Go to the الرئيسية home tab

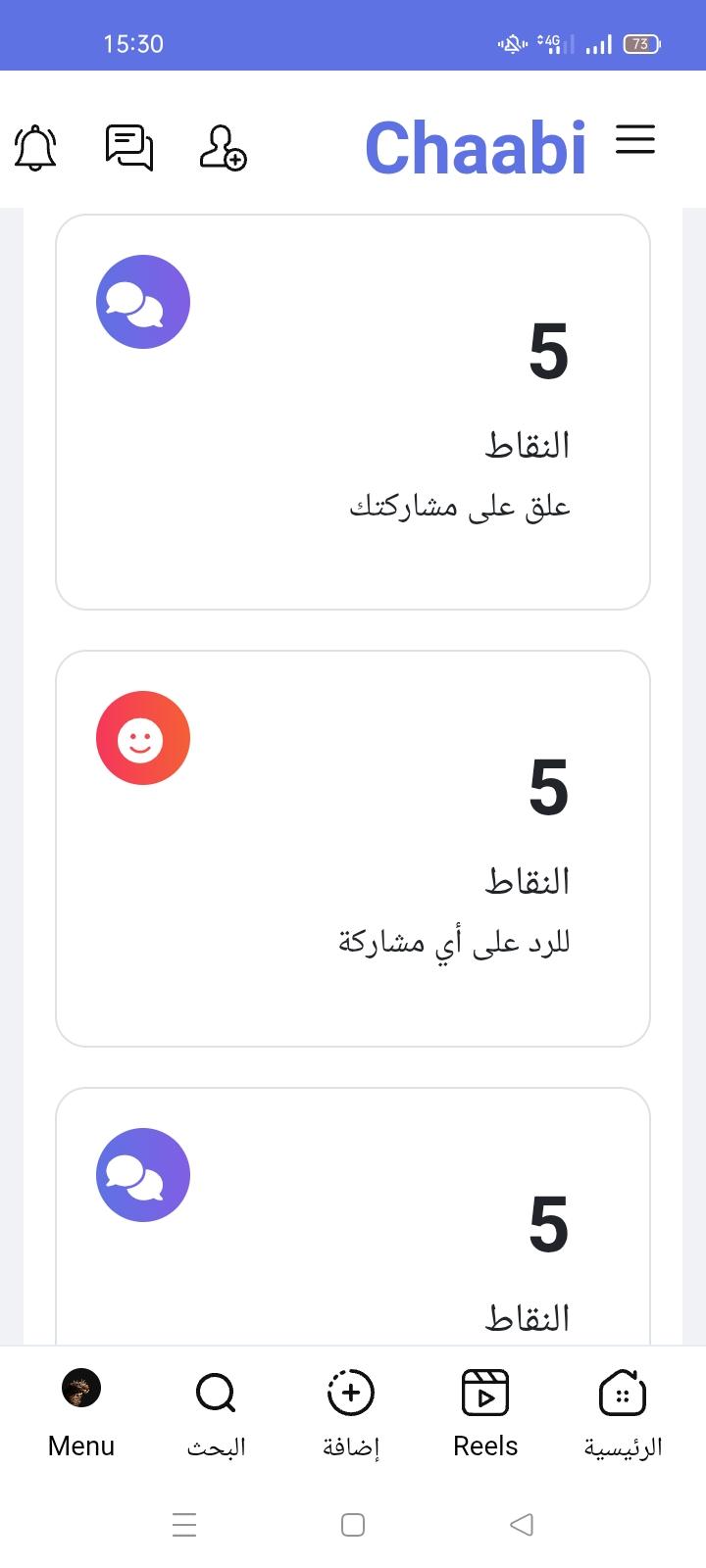pyautogui.click(x=623, y=1415)
